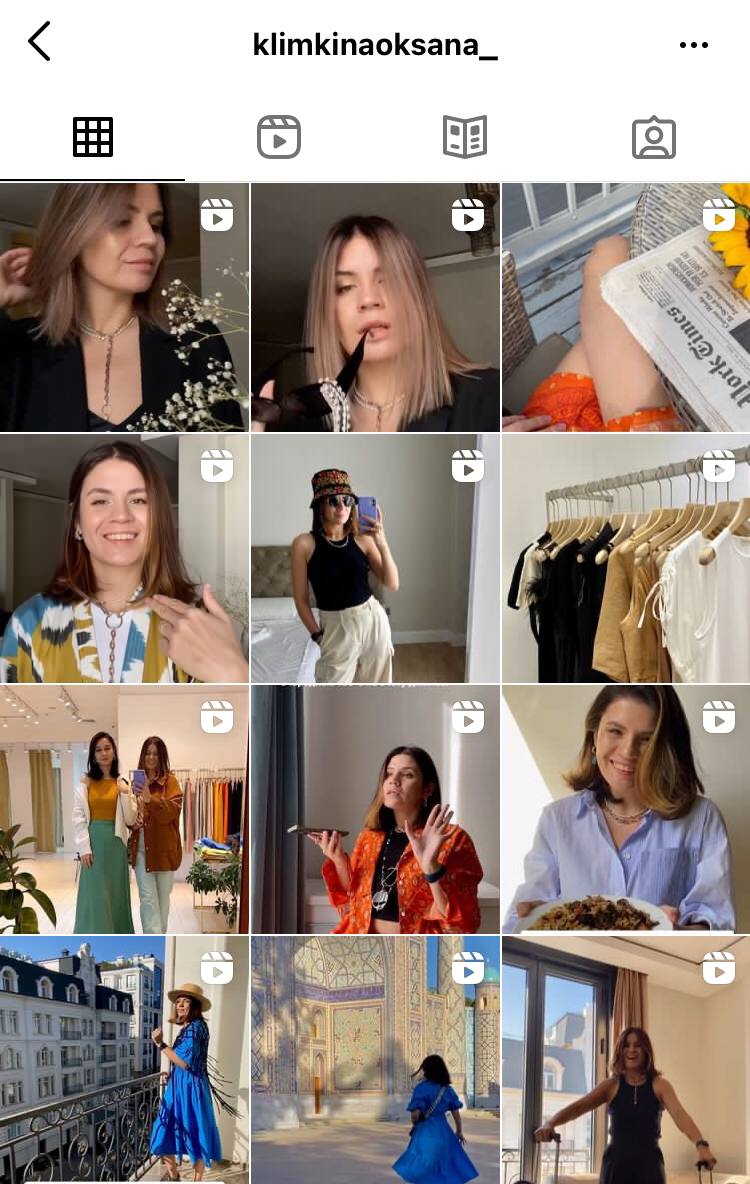Screen dimensions: 750x1184
Task: Open reel of blonde woman holding sunglasses
Action: tap(375, 308)
